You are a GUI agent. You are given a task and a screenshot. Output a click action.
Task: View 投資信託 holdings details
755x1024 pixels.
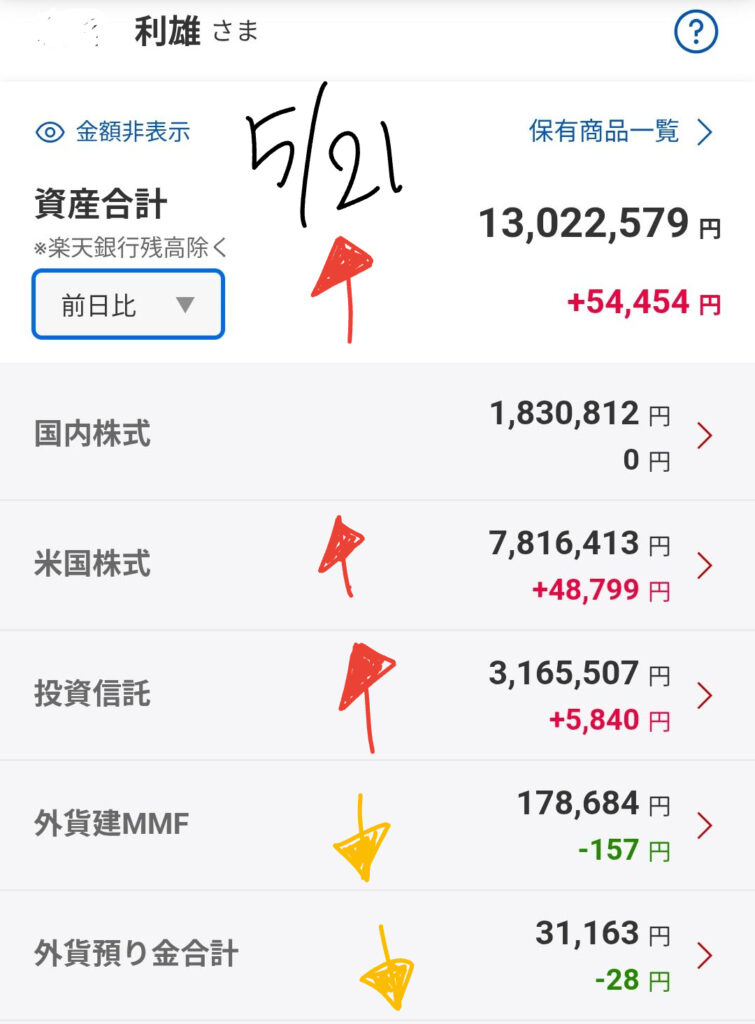tap(378, 695)
